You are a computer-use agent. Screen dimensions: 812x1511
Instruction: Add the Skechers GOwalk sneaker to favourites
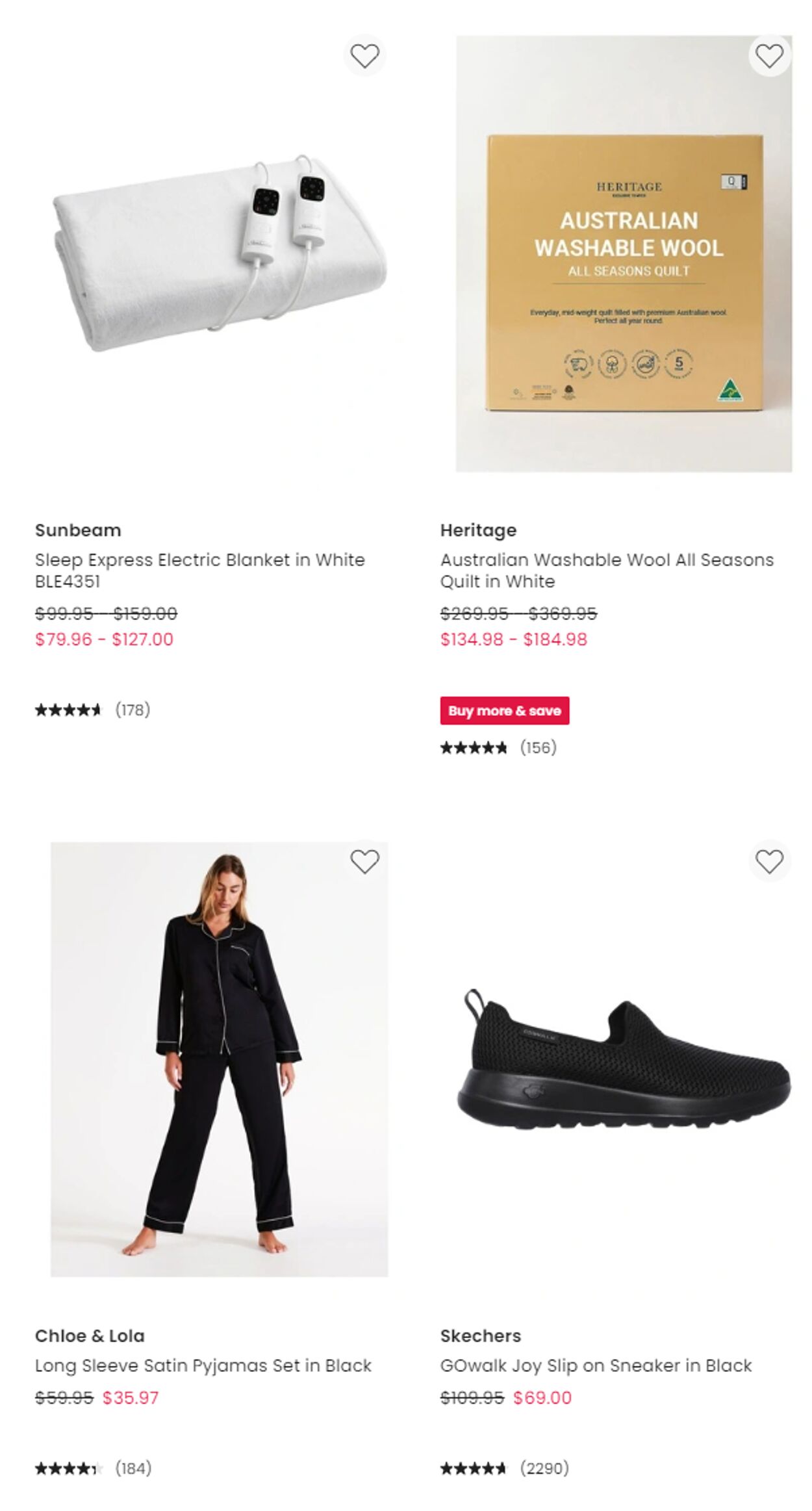point(770,862)
